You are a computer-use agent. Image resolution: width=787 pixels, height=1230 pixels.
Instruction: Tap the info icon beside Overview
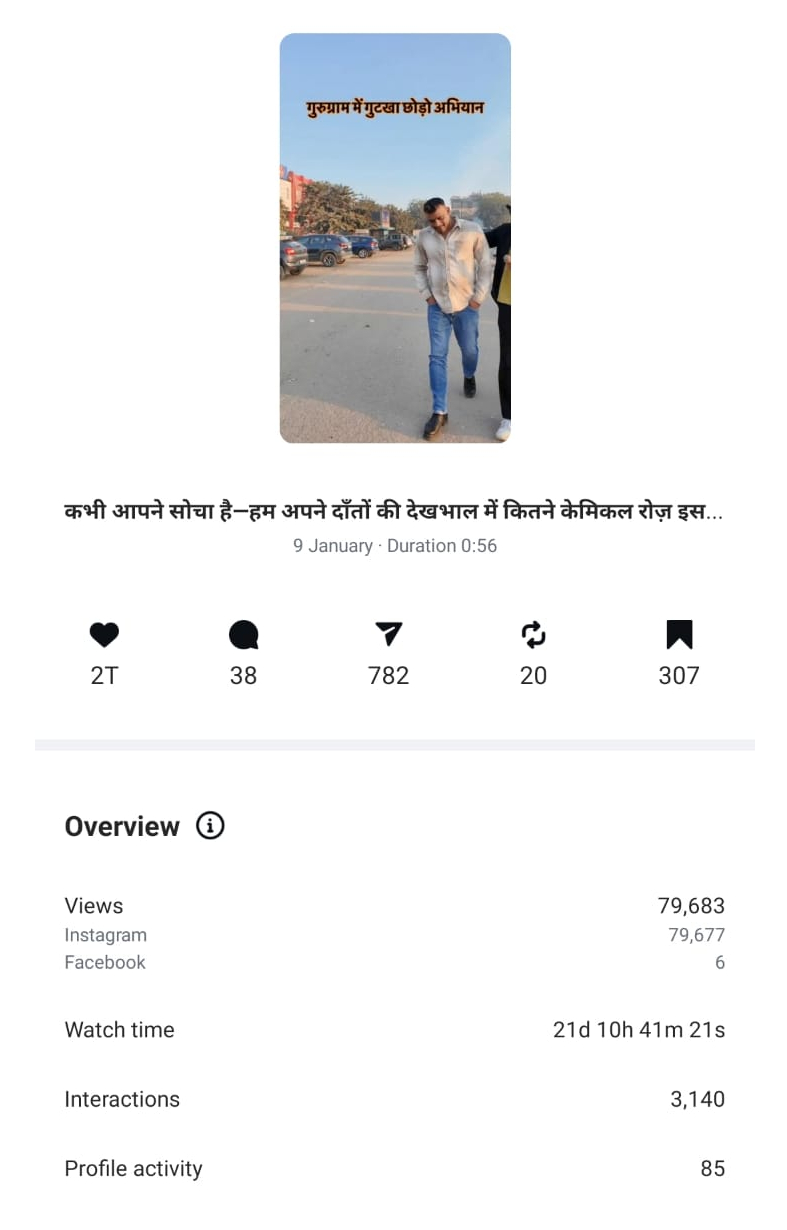tap(210, 826)
